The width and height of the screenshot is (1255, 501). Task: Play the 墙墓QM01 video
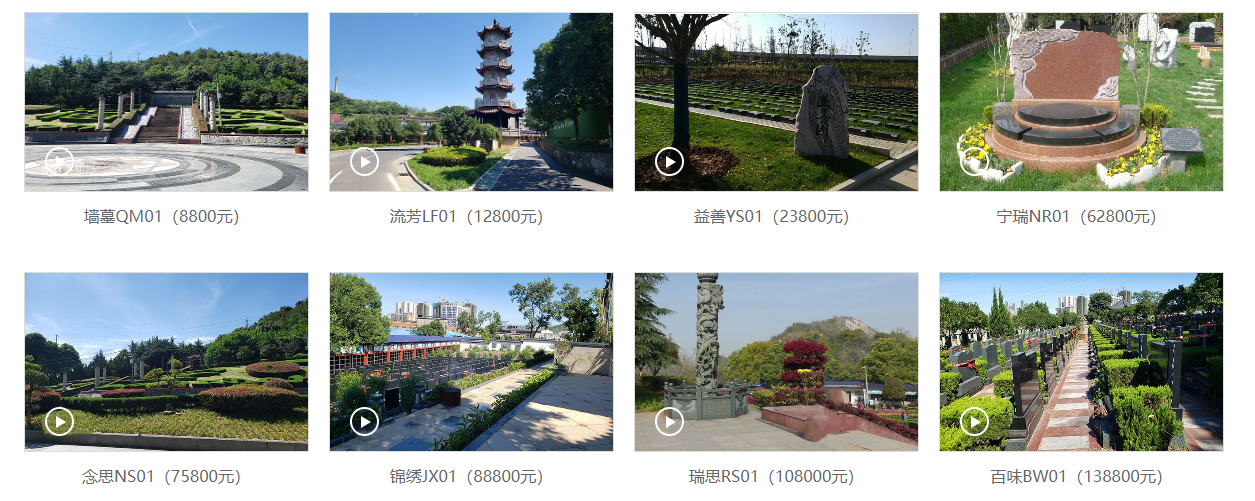60,161
